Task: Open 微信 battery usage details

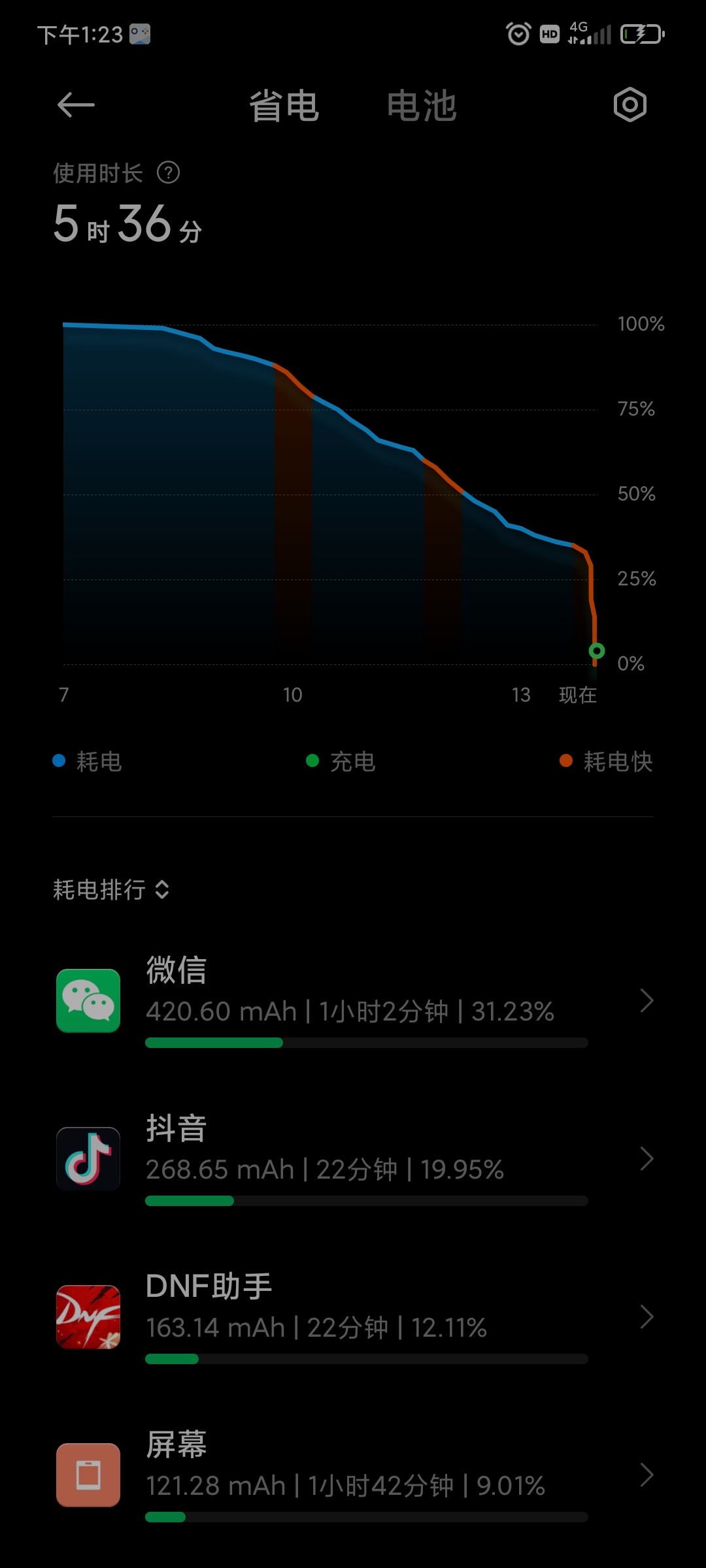Action: pyautogui.click(x=353, y=1001)
